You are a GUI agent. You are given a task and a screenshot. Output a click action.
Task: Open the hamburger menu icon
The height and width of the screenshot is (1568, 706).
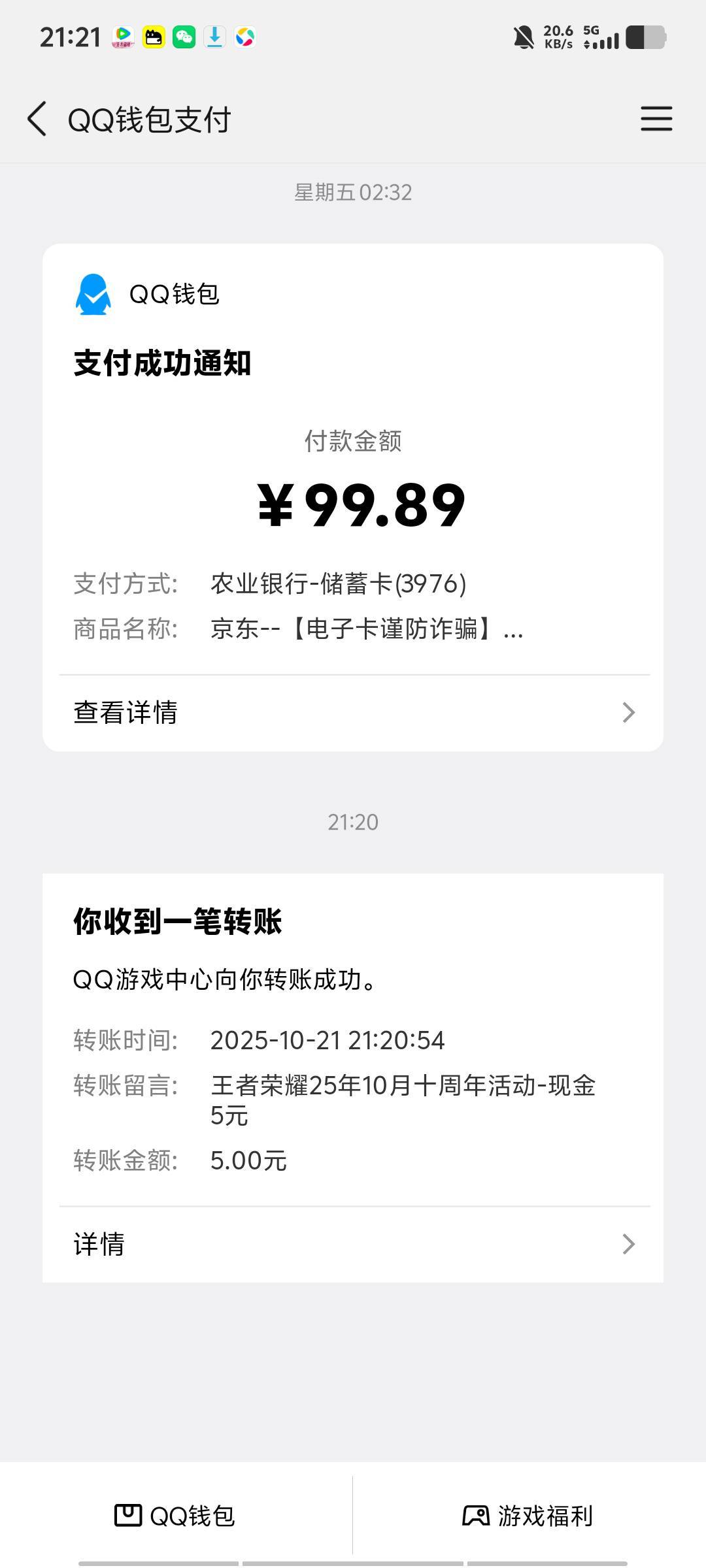[656, 119]
